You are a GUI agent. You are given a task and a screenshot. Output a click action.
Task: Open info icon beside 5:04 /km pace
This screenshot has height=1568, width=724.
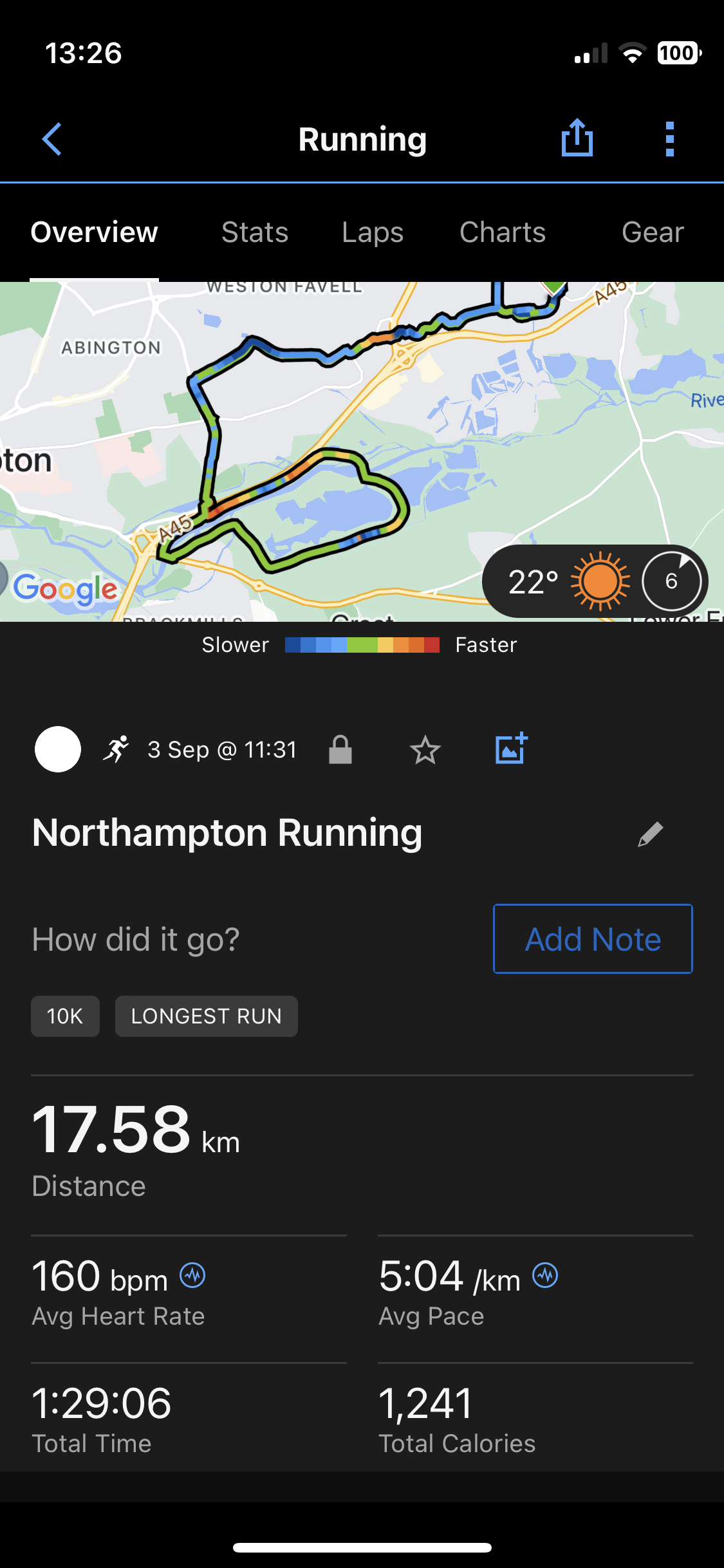coord(545,1275)
